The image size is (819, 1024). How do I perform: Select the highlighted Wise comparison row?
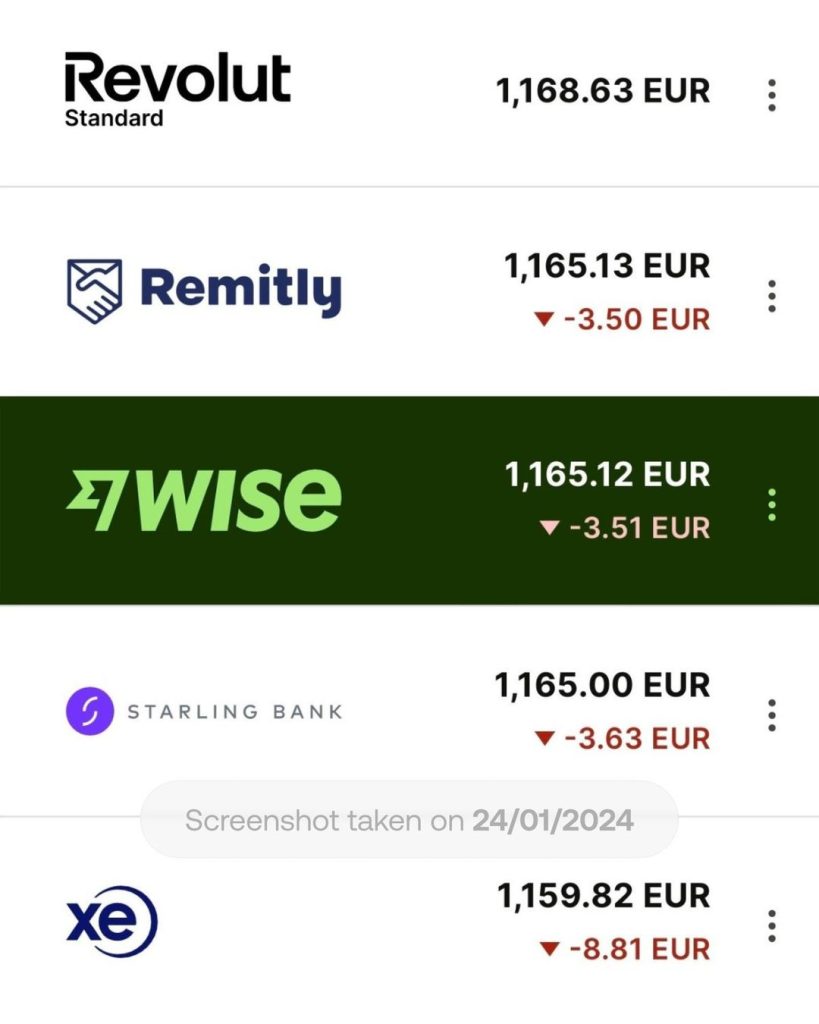coord(410,500)
